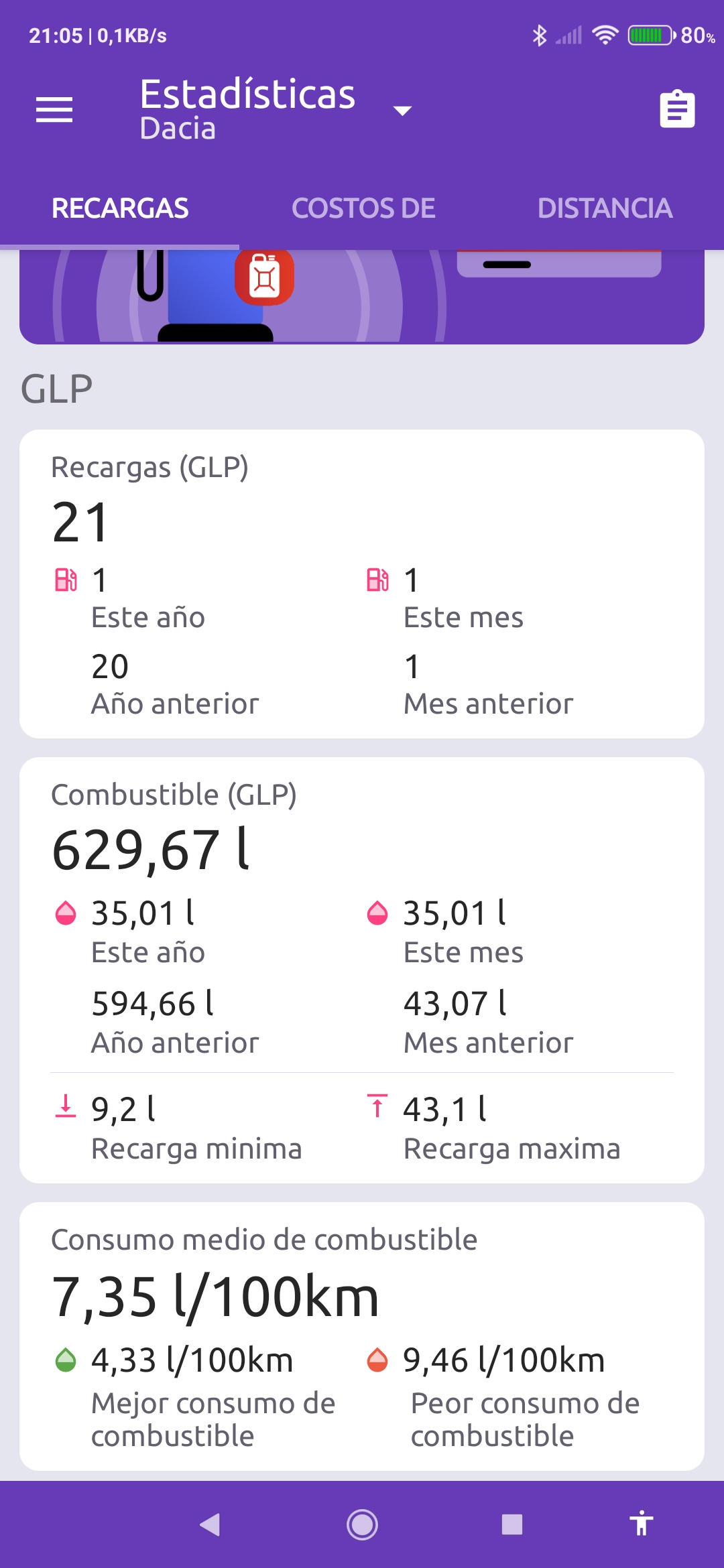Switch to the Costos de tab

click(x=363, y=208)
